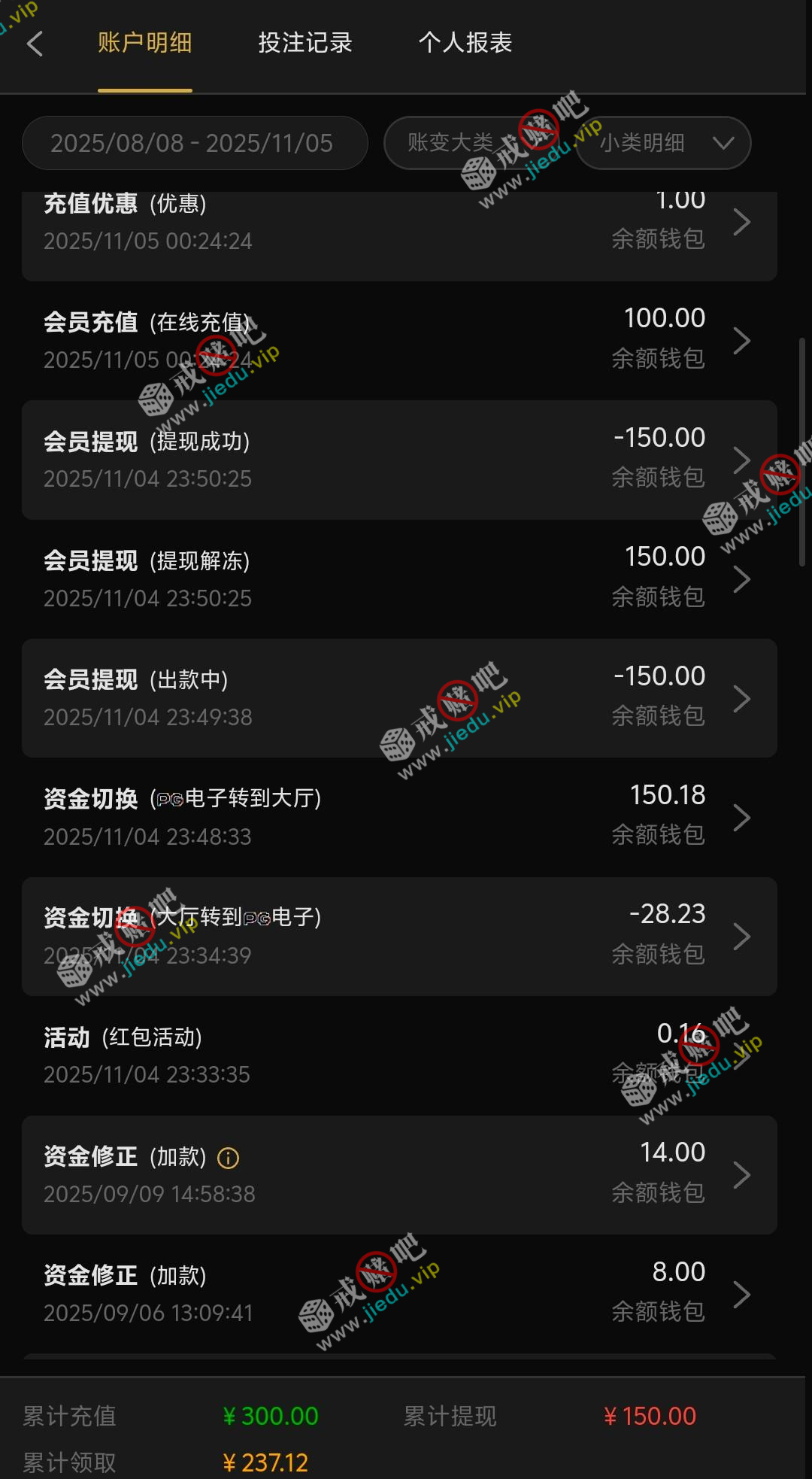Select the 账户明细 tab
The width and height of the screenshot is (812, 1479).
tap(145, 43)
